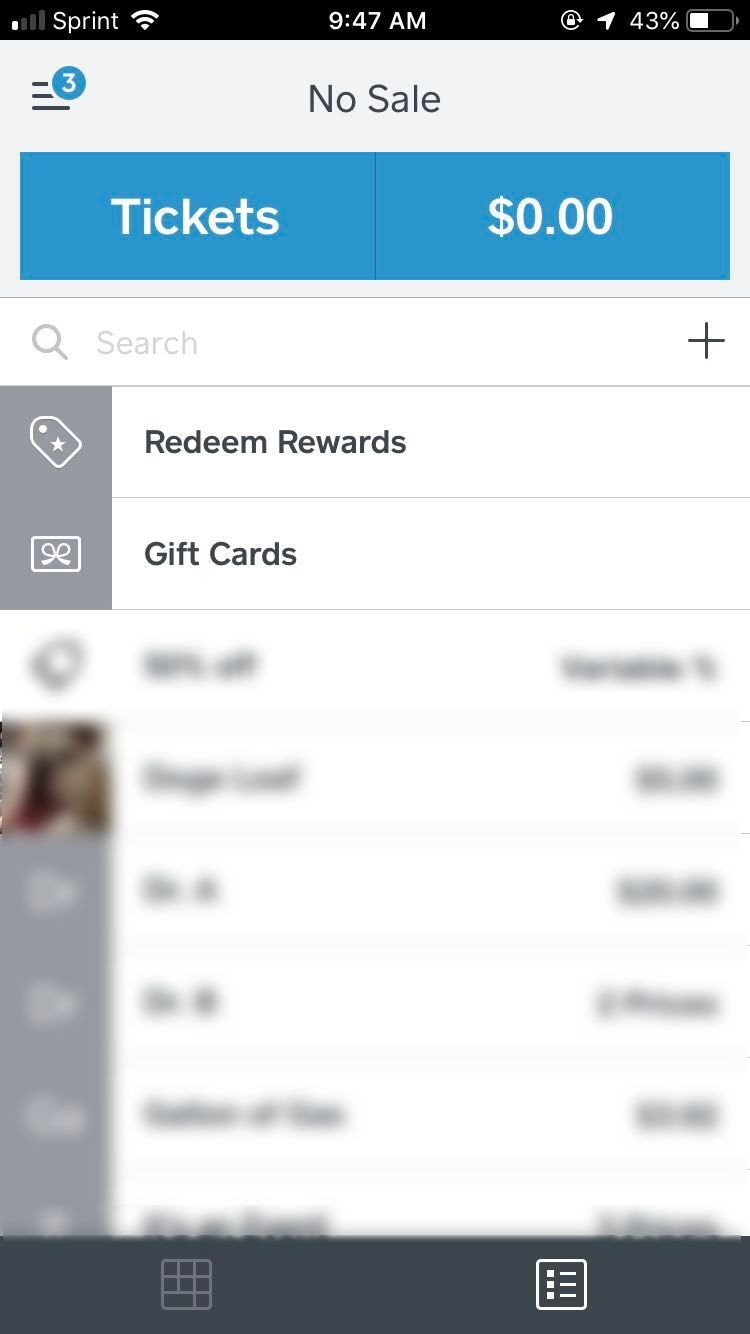Tap the plus icon beside Search
The height and width of the screenshot is (1334, 750).
tap(705, 341)
